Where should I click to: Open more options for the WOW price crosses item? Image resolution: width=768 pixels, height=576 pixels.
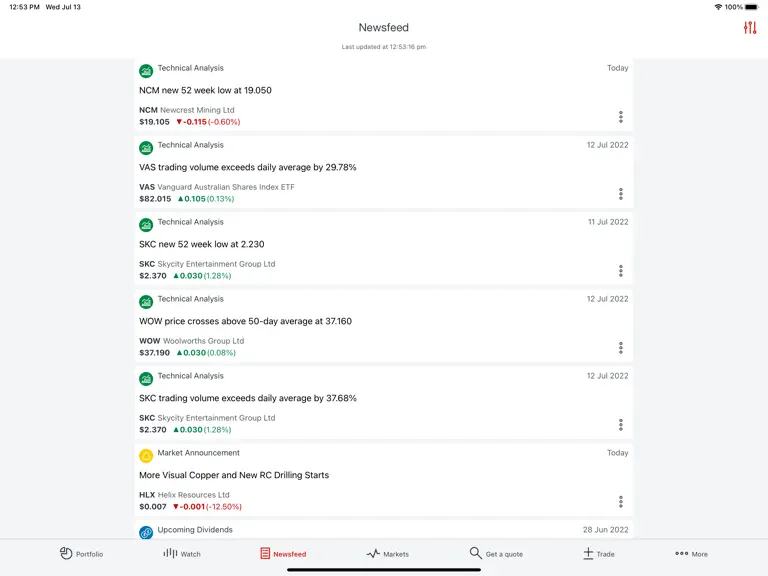pyautogui.click(x=621, y=348)
